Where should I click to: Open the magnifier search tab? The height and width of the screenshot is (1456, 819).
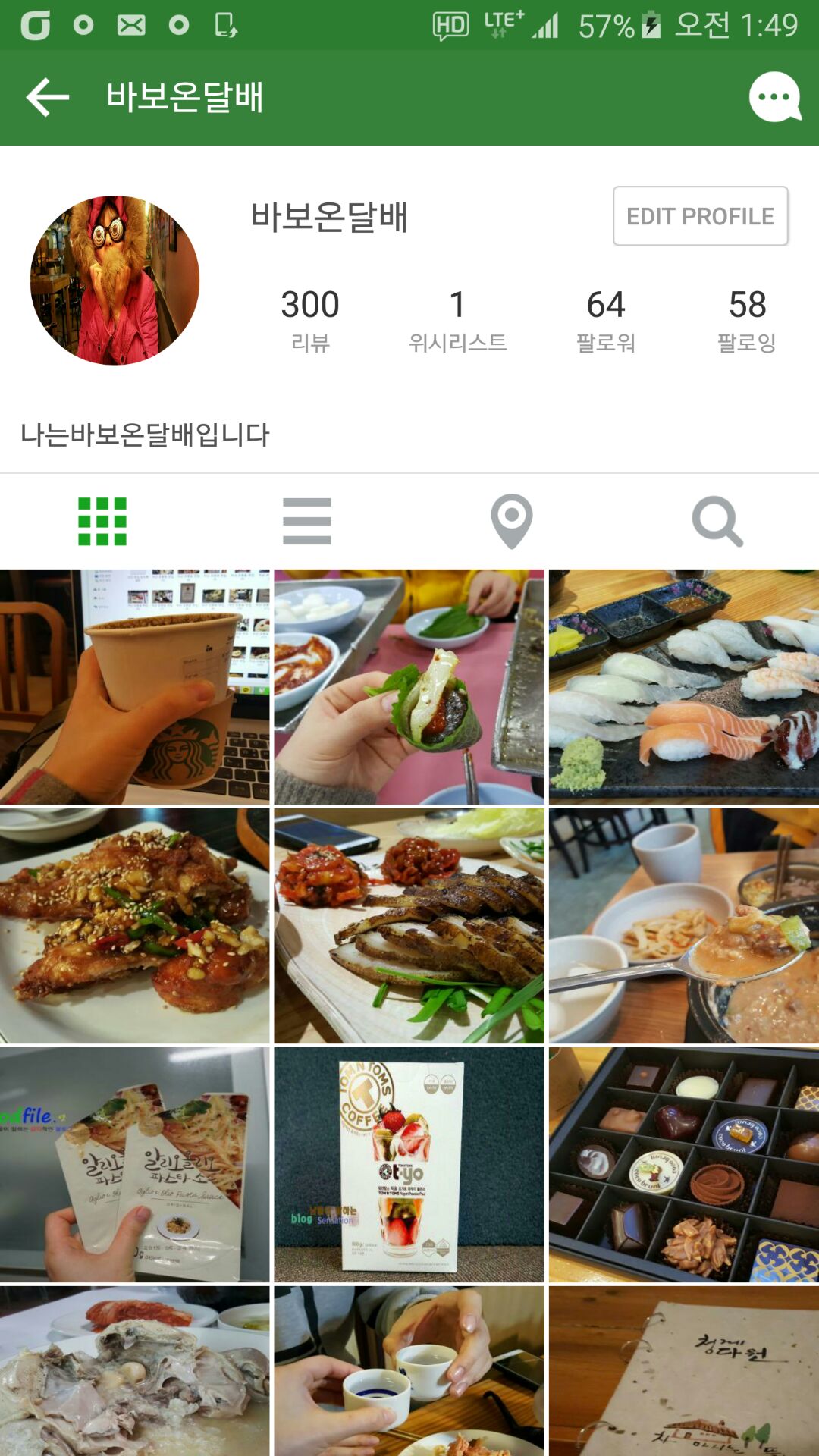click(x=717, y=522)
